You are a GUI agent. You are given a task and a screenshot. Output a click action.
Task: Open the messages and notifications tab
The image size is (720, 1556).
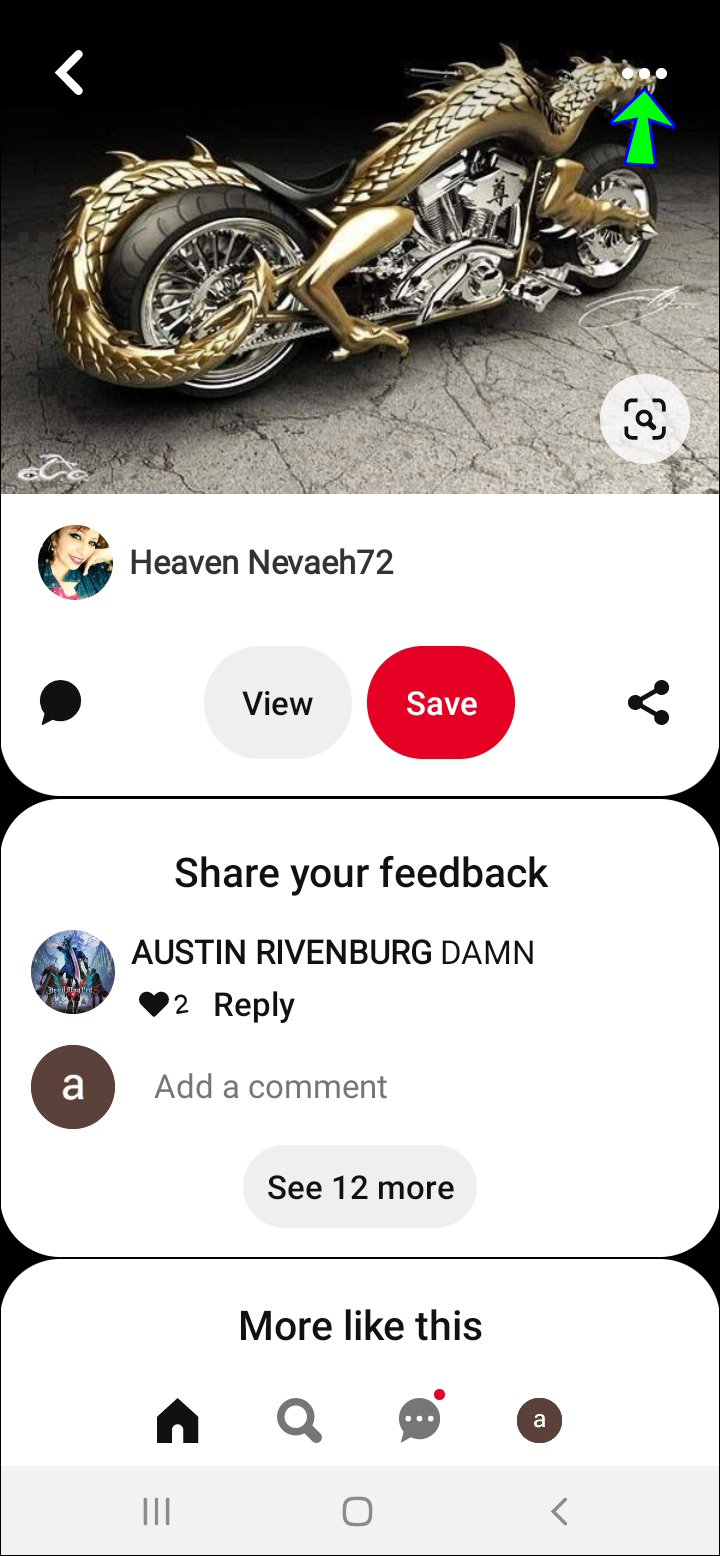pos(419,1420)
